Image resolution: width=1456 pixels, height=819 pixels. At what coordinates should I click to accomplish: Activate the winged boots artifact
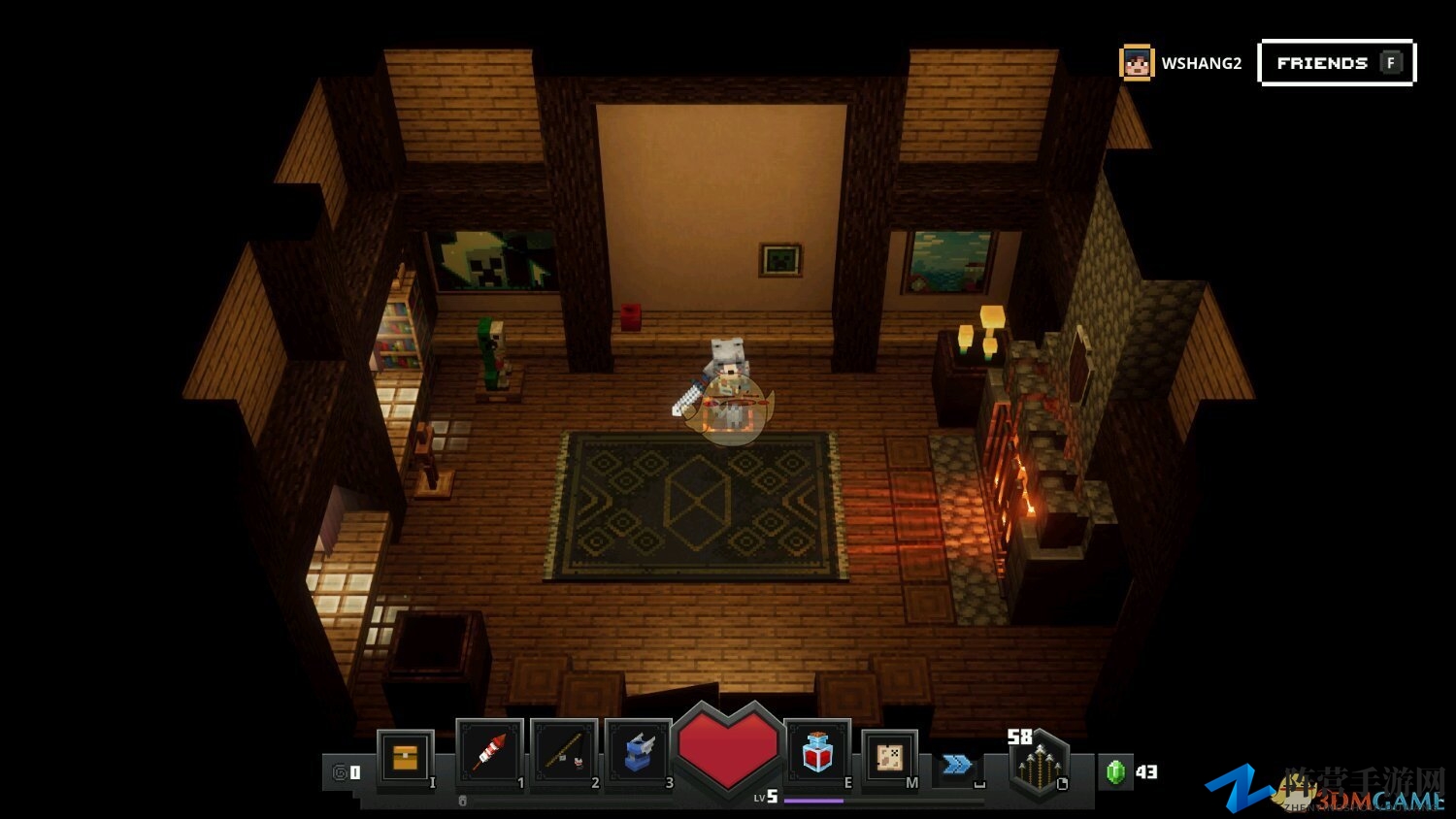coord(638,753)
